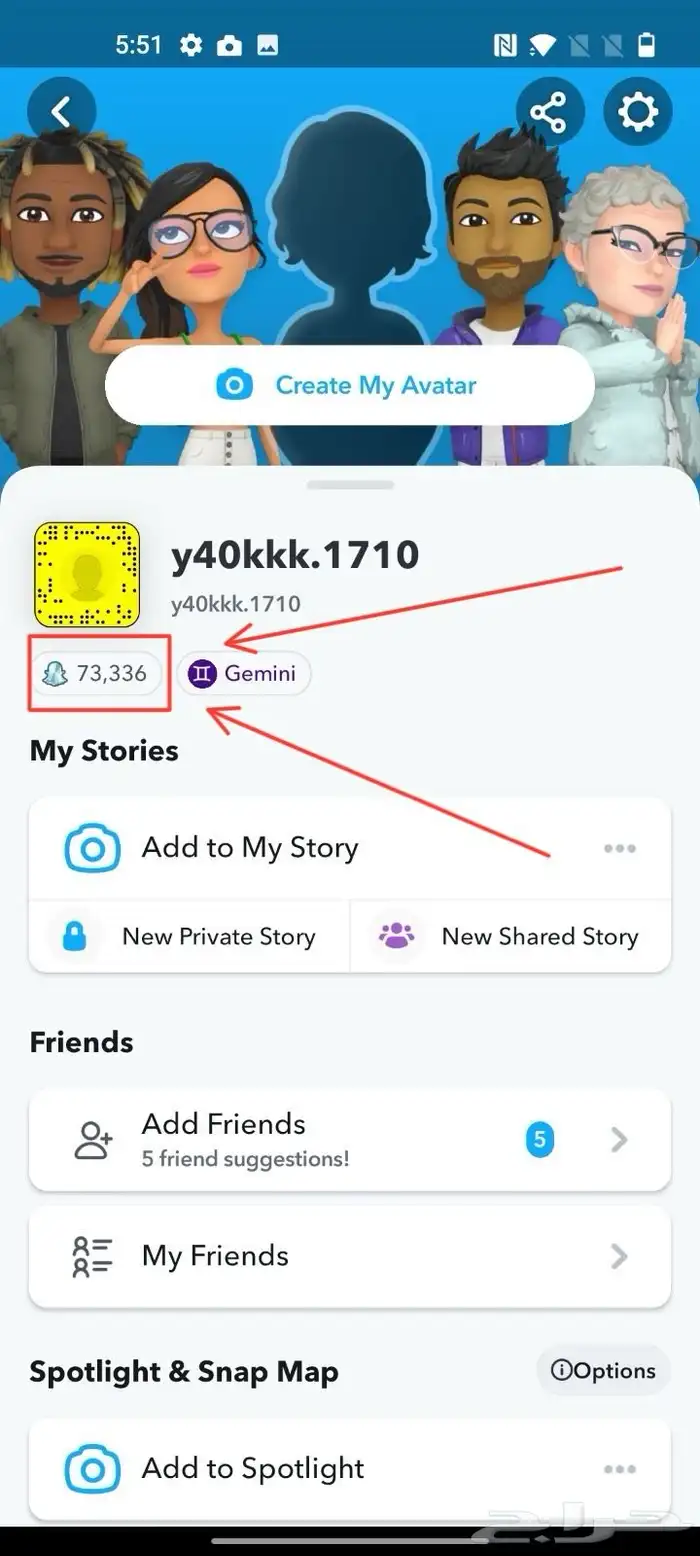Open Add Friends row
This screenshot has width=700, height=1556.
pos(349,1140)
